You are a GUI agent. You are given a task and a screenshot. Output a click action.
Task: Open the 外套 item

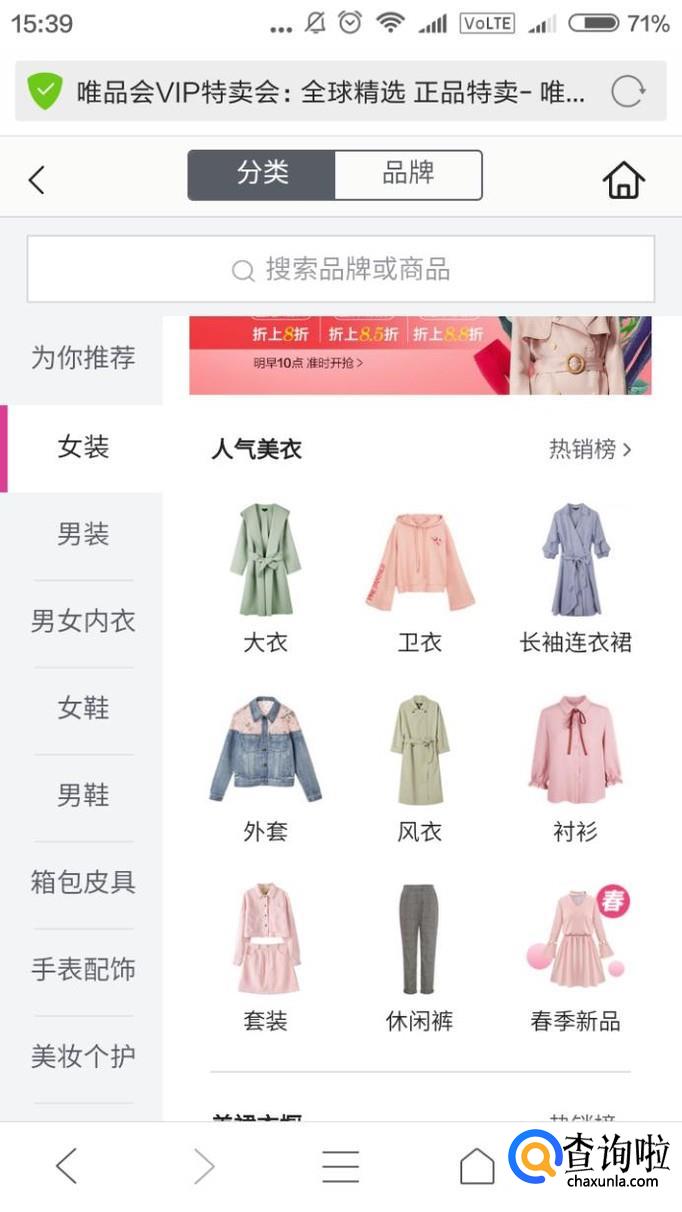[265, 767]
